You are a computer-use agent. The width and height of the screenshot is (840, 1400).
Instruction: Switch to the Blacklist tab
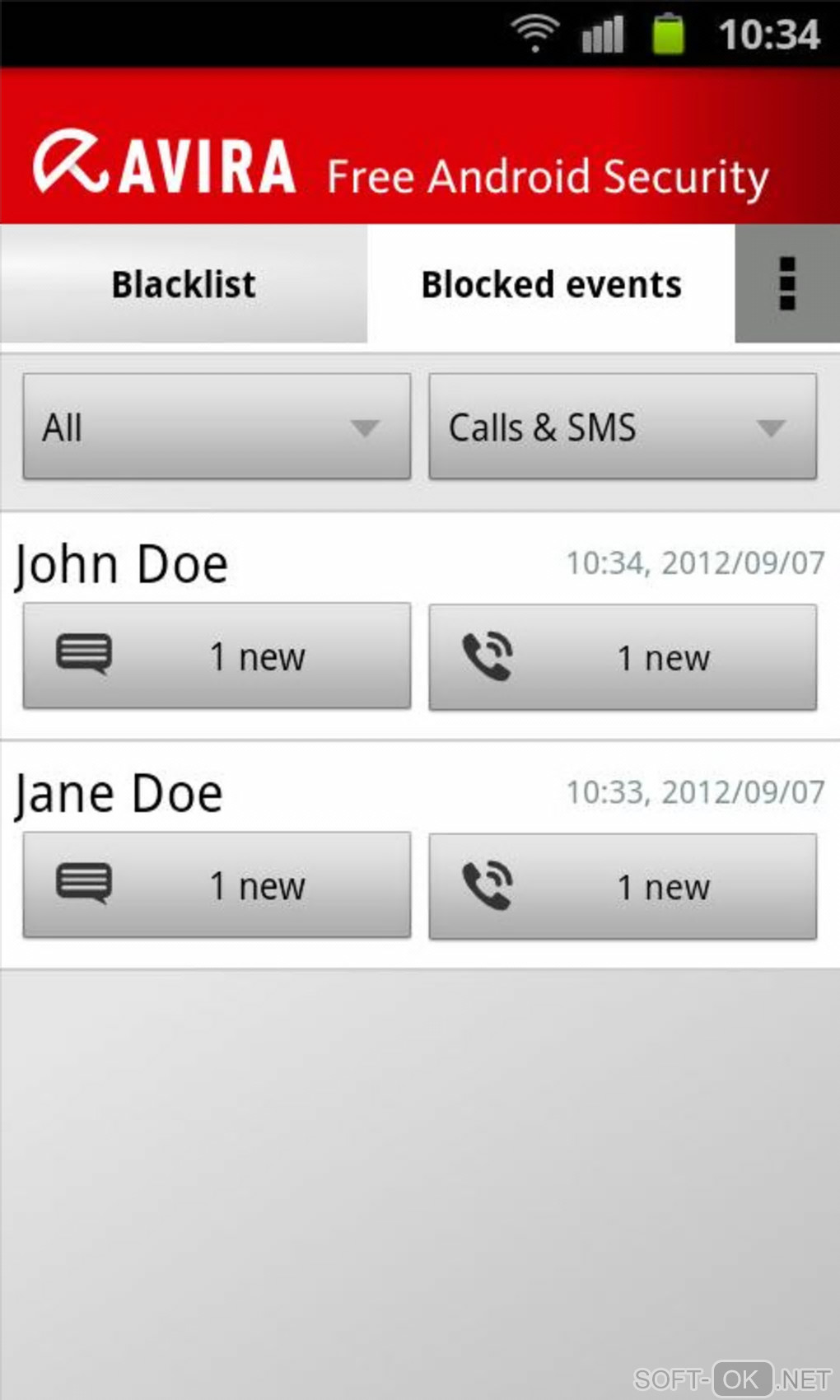(184, 284)
